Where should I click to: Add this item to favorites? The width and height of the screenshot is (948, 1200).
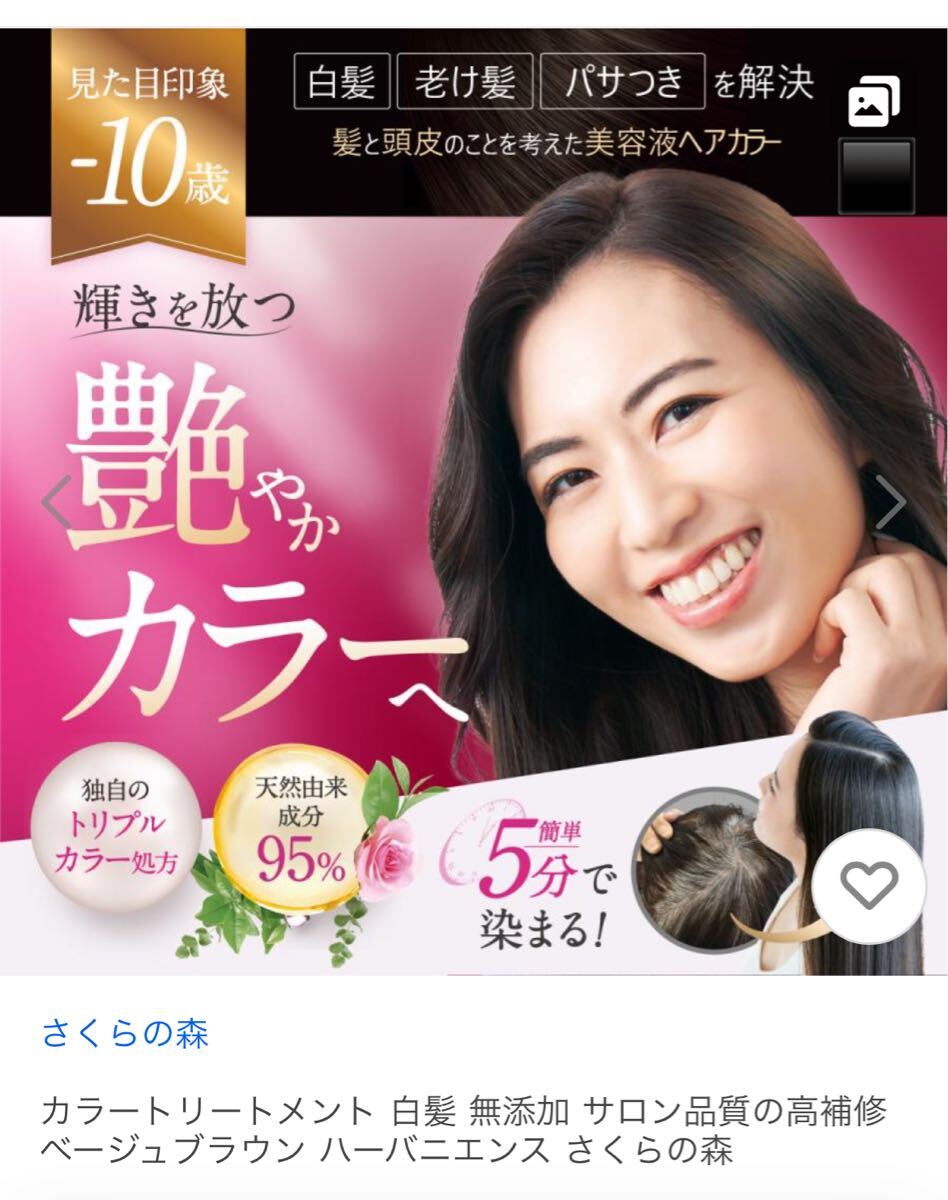click(868, 884)
